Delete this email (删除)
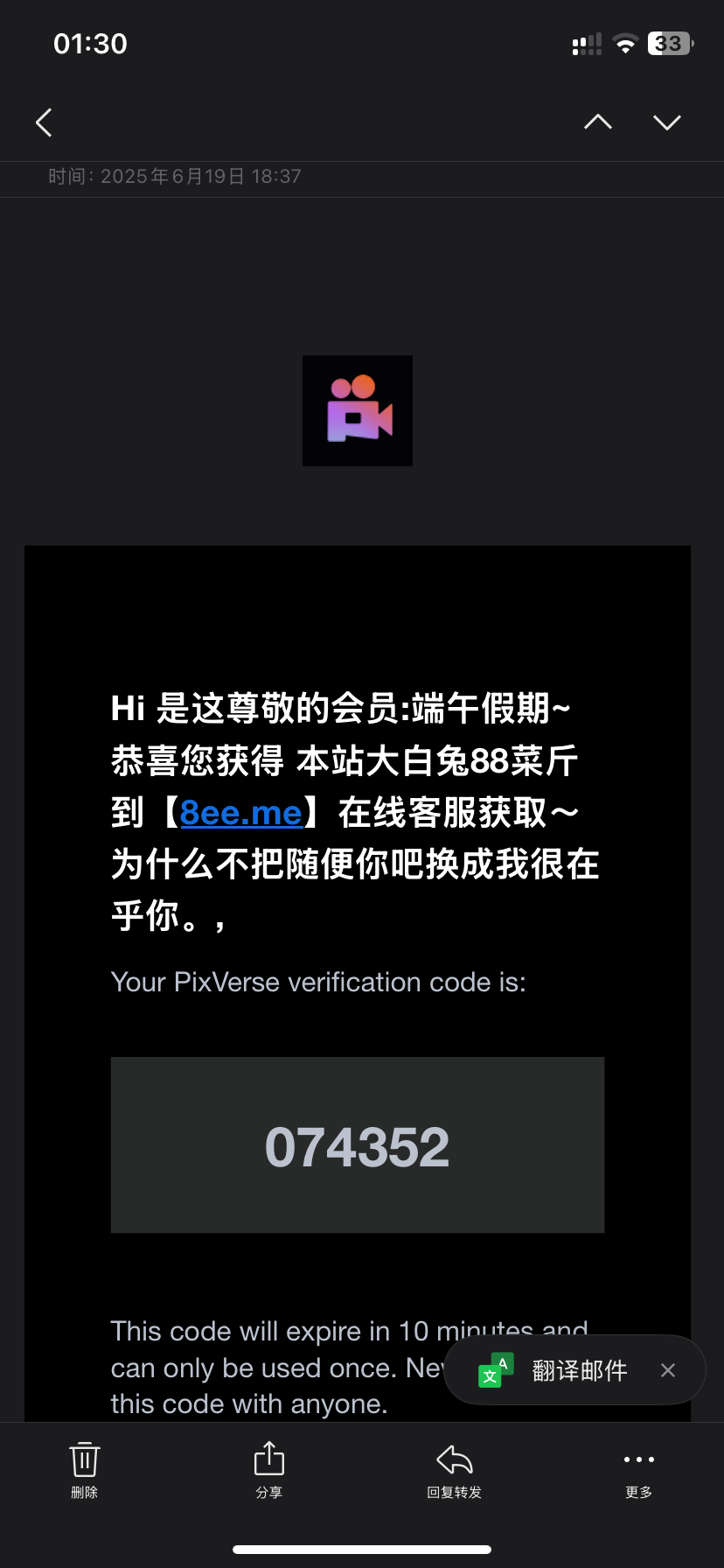Screen dimensions: 724x1568 click(85, 1469)
